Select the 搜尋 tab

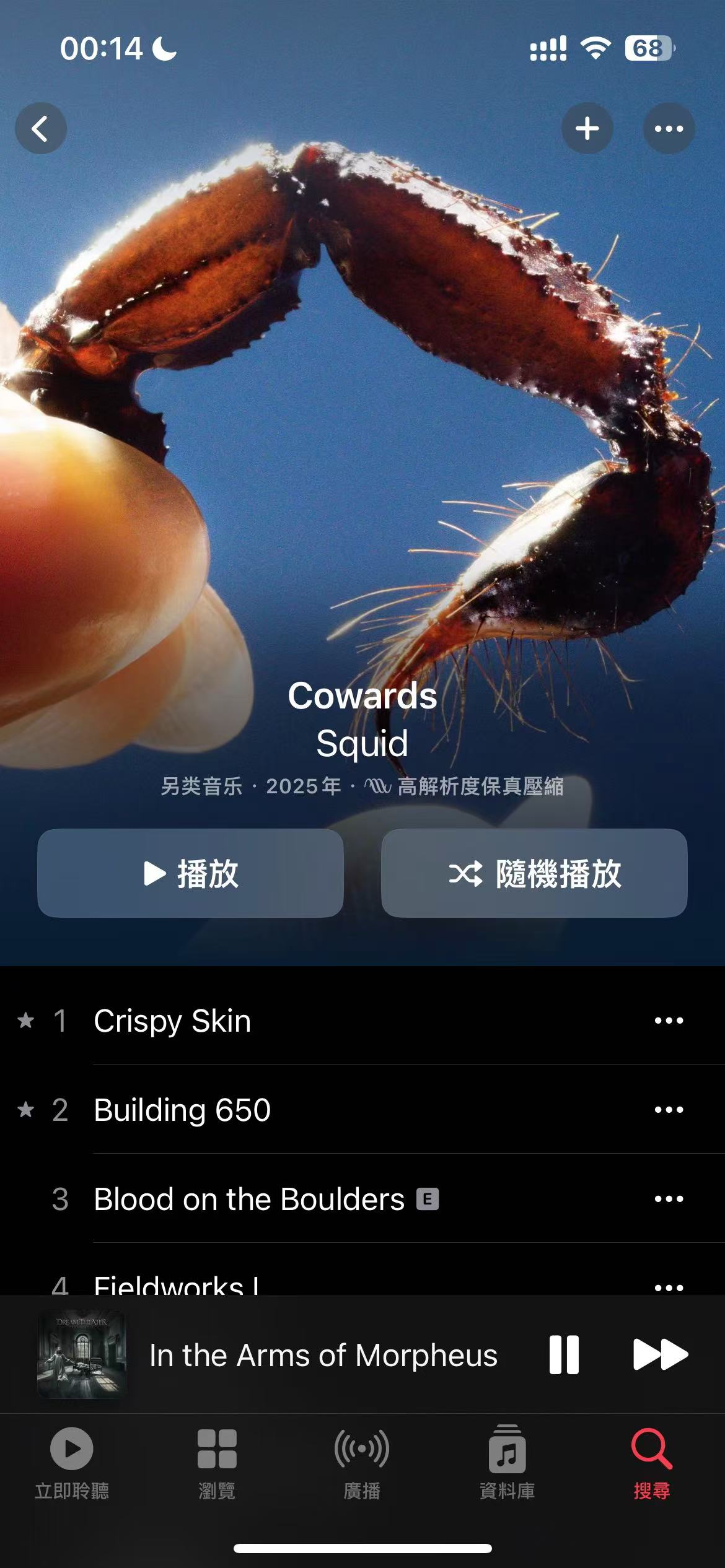click(x=652, y=1463)
